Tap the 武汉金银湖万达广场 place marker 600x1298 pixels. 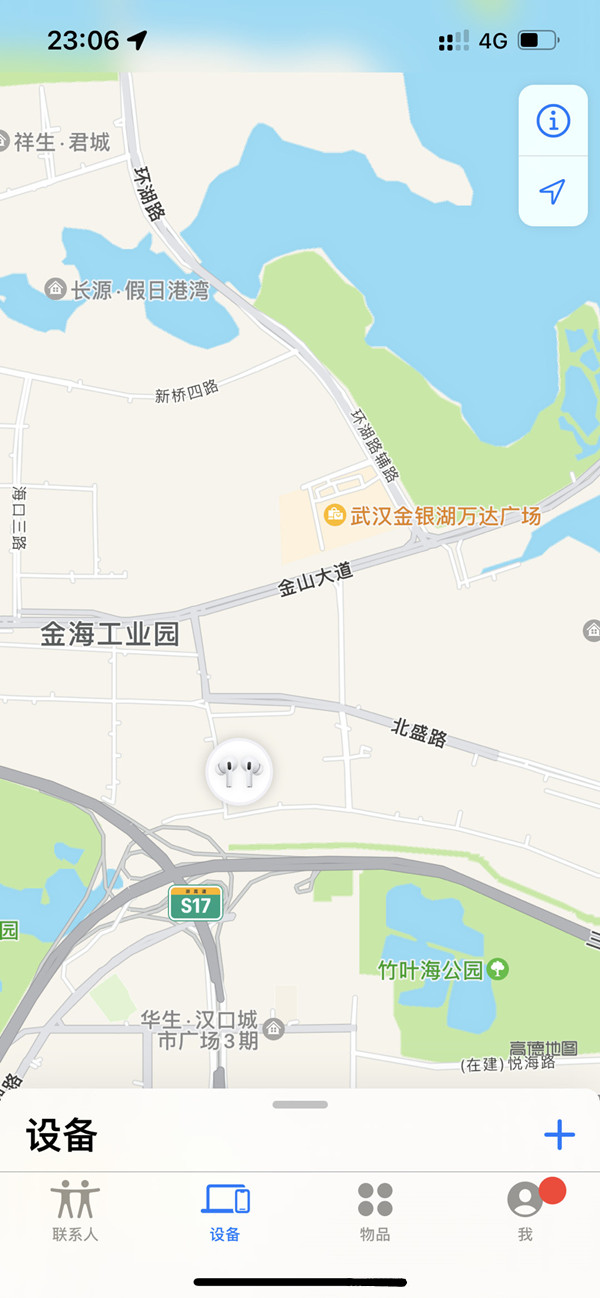tap(335, 516)
